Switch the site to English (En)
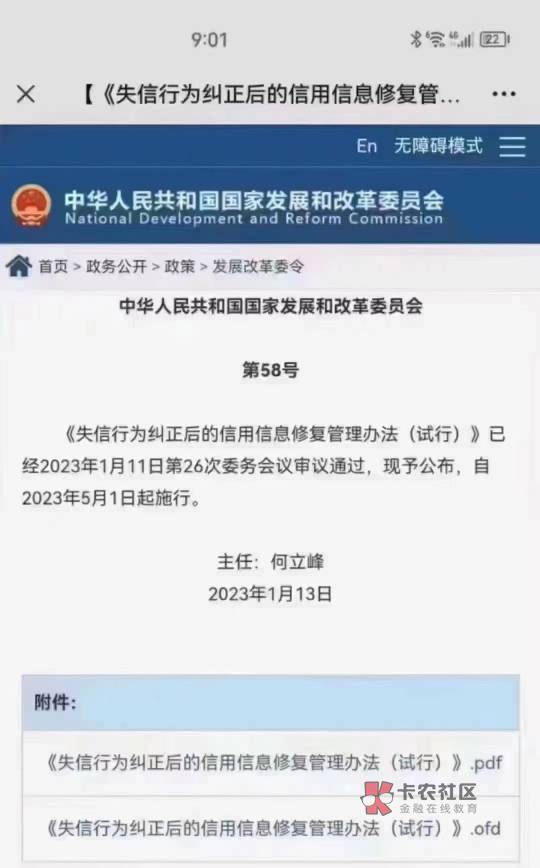540x868 pixels. click(367, 146)
